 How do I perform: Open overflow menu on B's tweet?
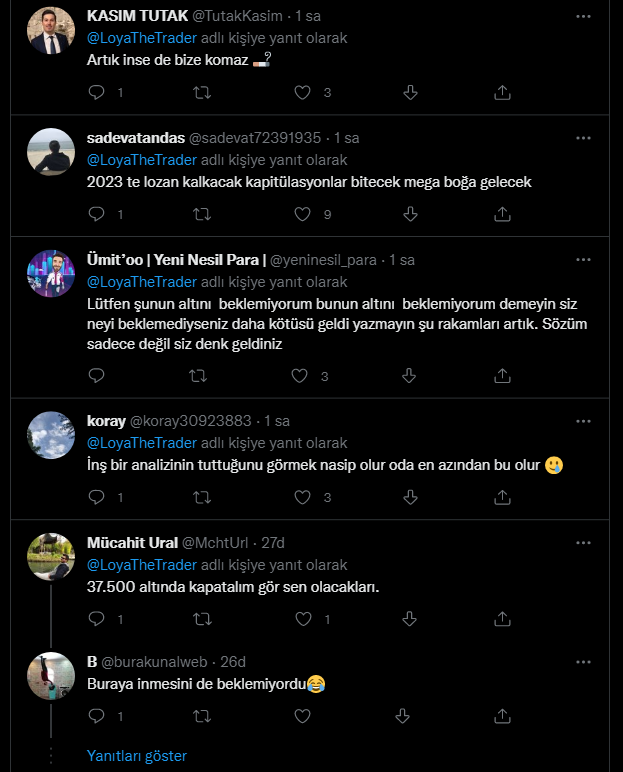[x=583, y=662]
